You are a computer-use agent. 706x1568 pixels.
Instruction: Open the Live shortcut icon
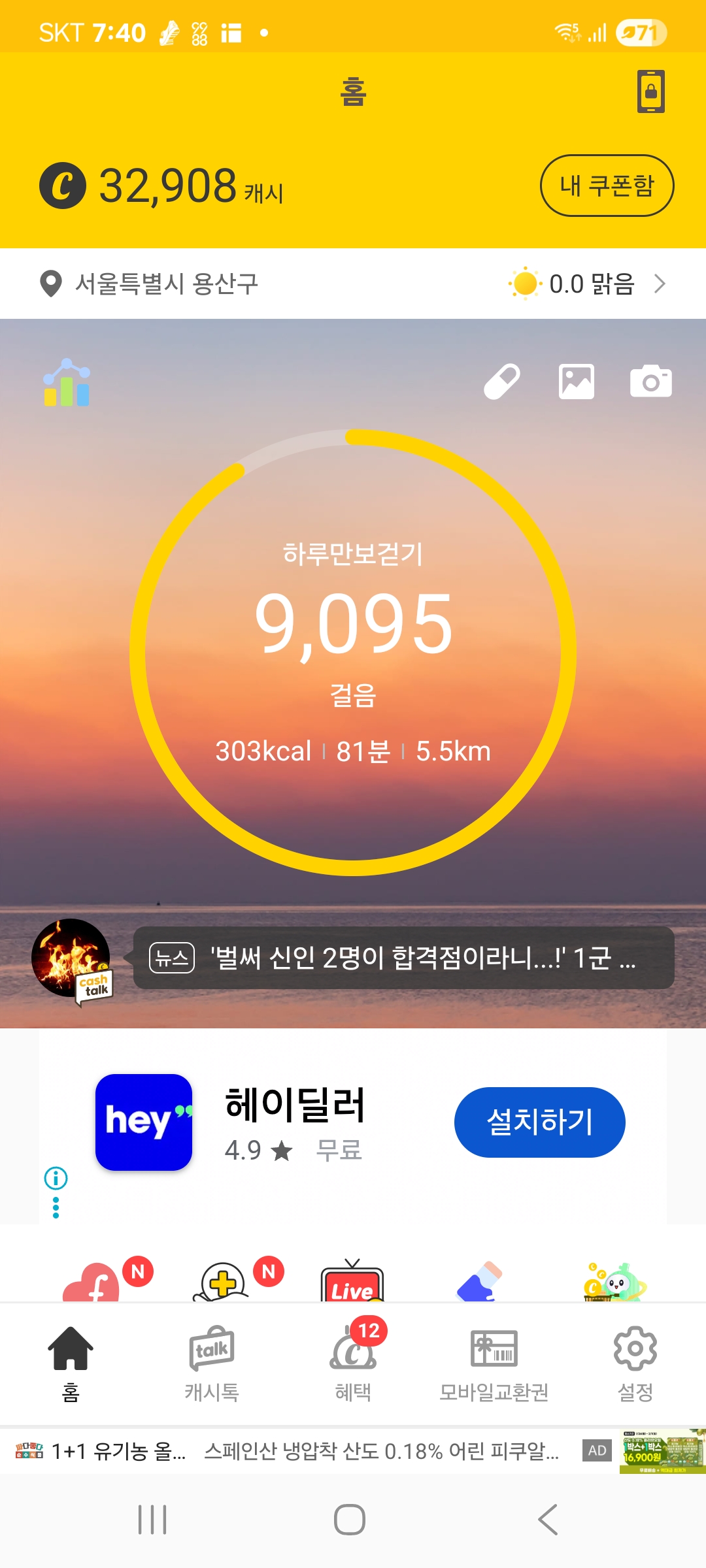[352, 1282]
